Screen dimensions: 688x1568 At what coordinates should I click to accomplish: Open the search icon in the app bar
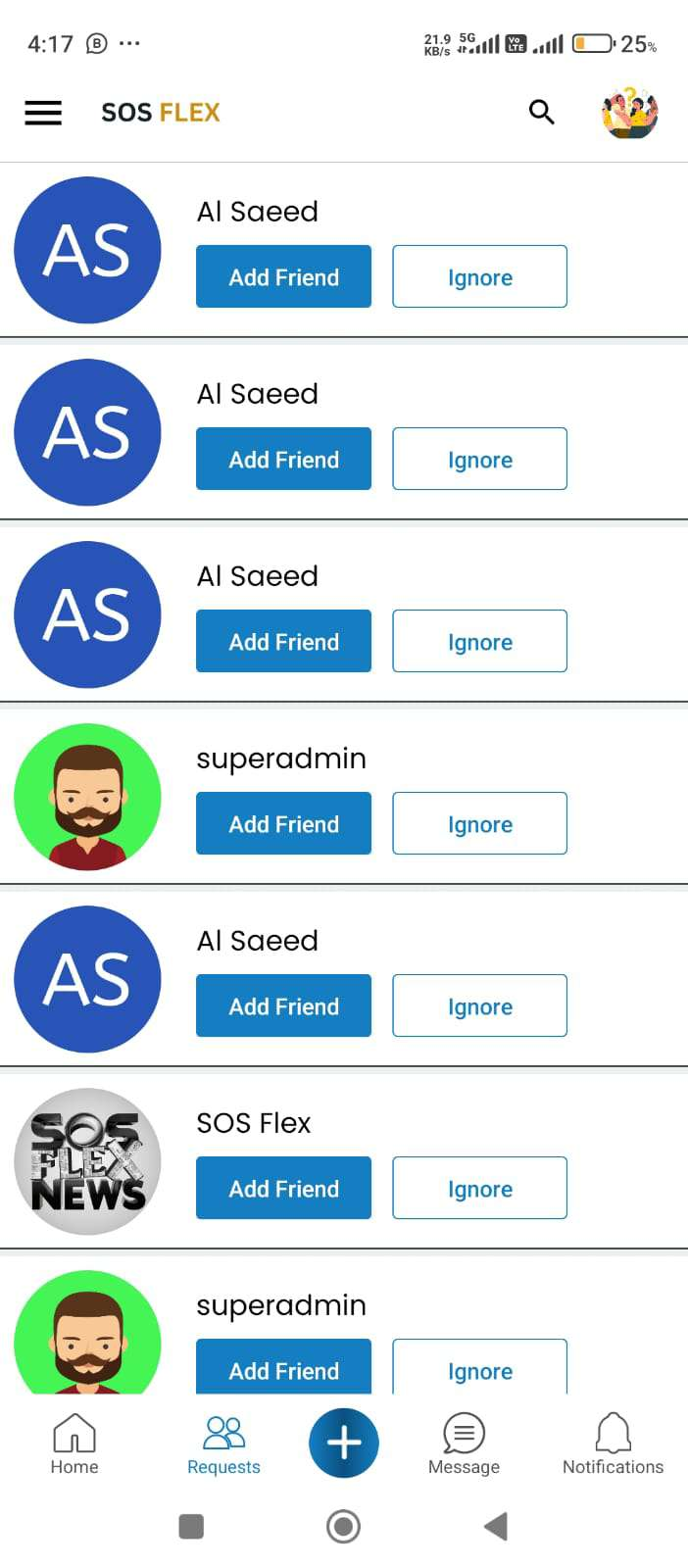pos(541,113)
